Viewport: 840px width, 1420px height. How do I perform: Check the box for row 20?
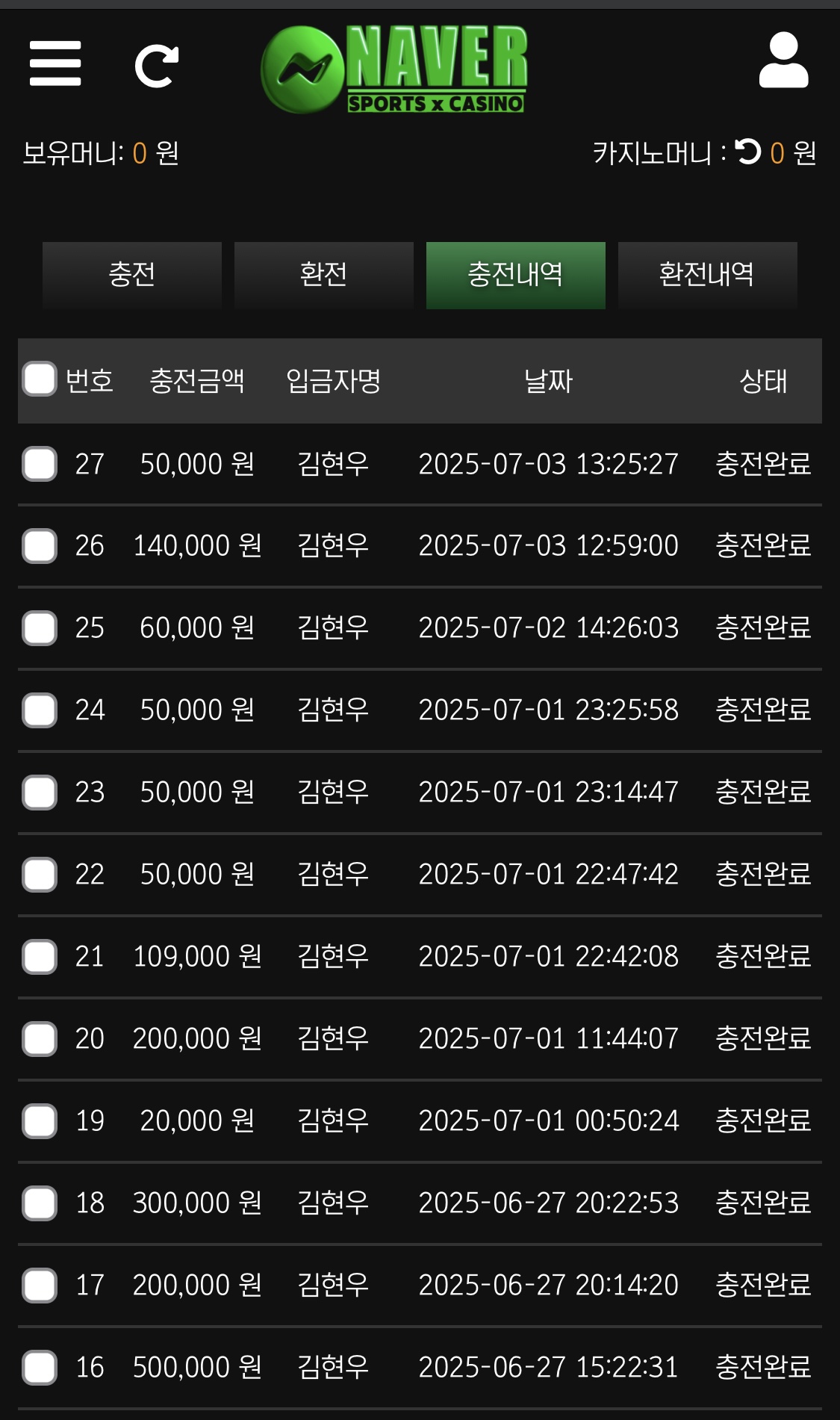[x=40, y=1039]
